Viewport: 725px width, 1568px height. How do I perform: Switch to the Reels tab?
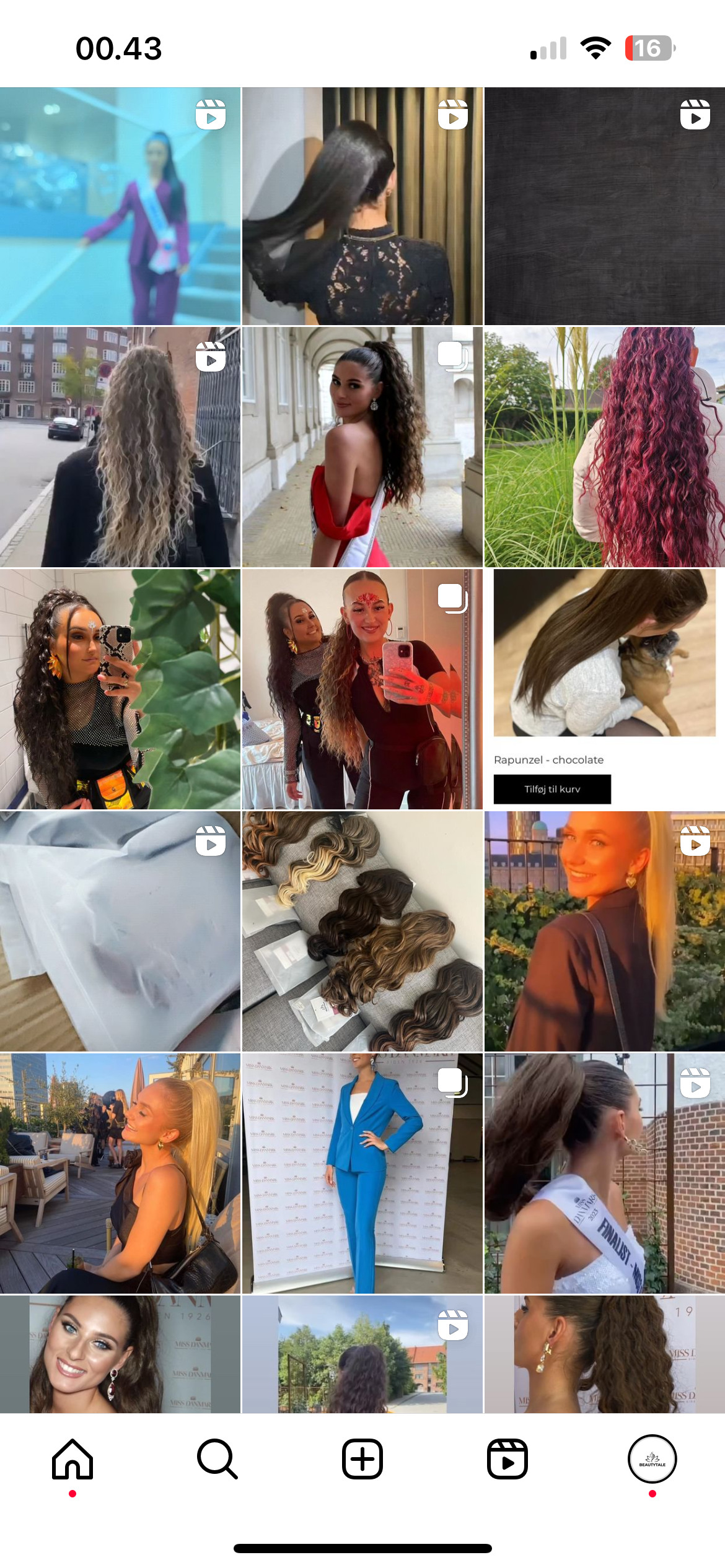pyautogui.click(x=507, y=1459)
